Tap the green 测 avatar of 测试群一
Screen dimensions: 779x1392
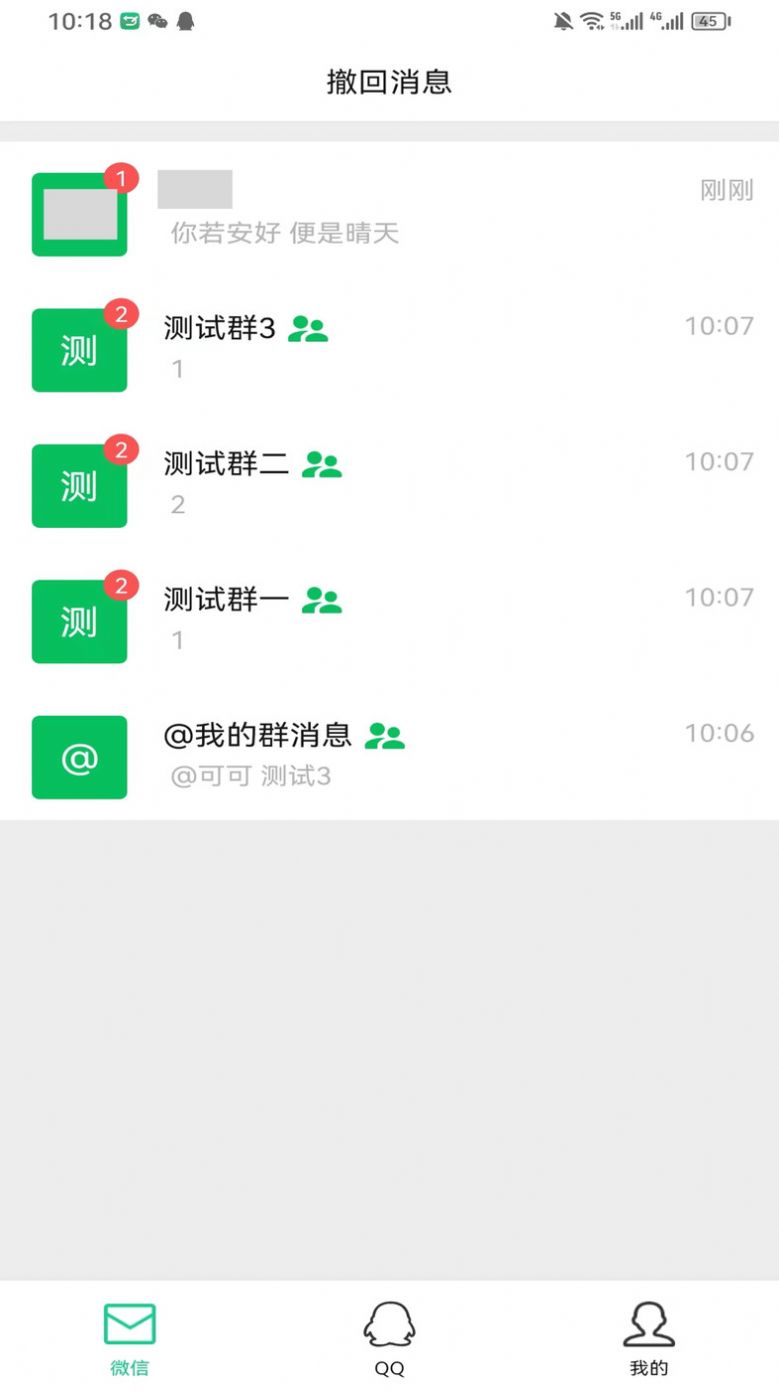[79, 621]
